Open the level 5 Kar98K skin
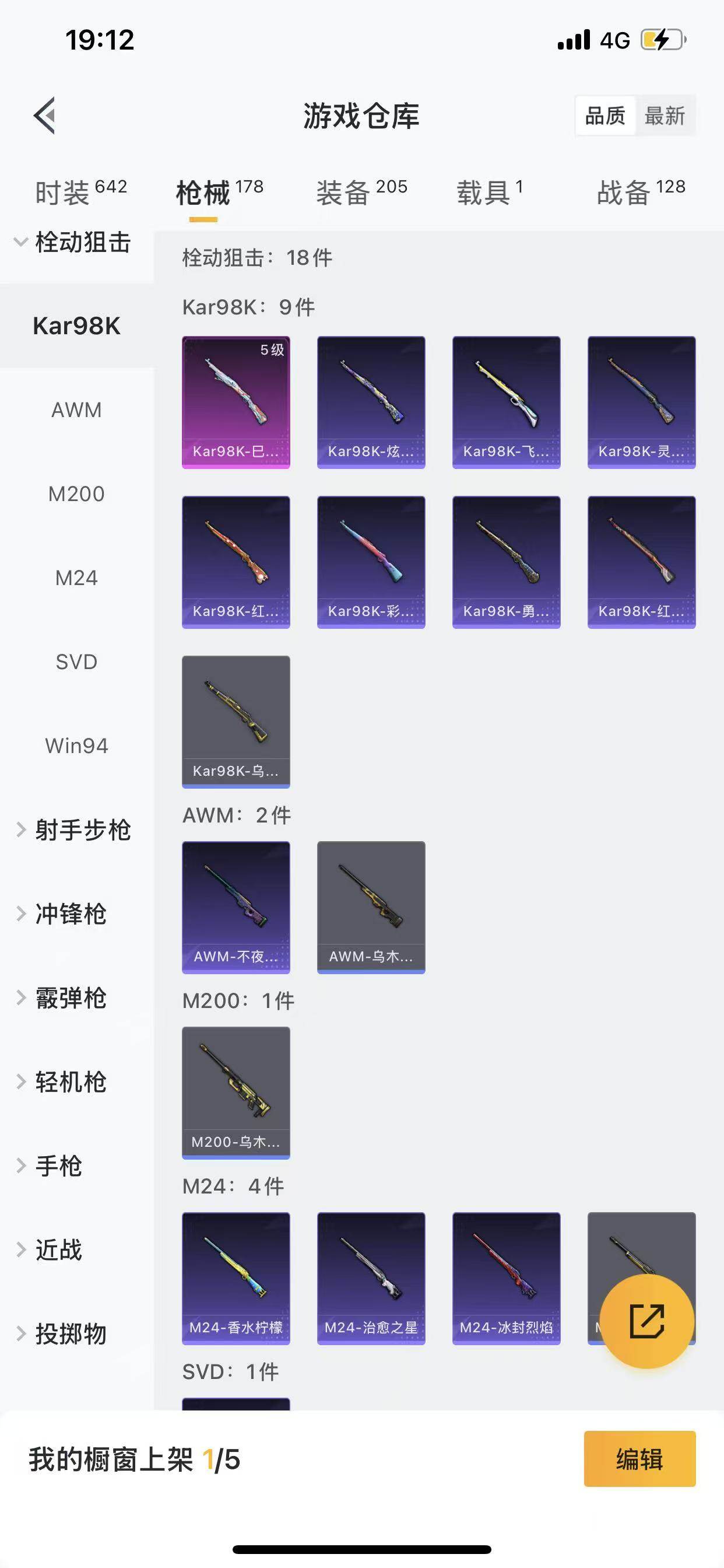This screenshot has height=1568, width=724. [x=236, y=402]
